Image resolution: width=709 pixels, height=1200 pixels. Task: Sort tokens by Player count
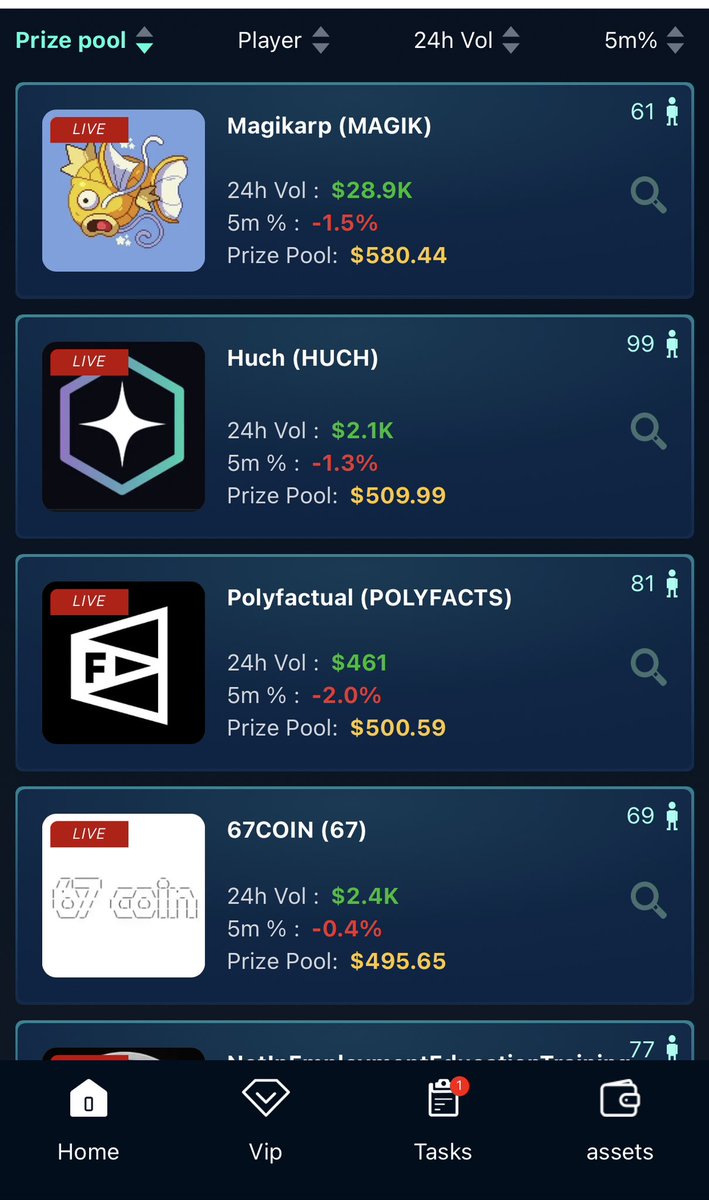tap(283, 41)
